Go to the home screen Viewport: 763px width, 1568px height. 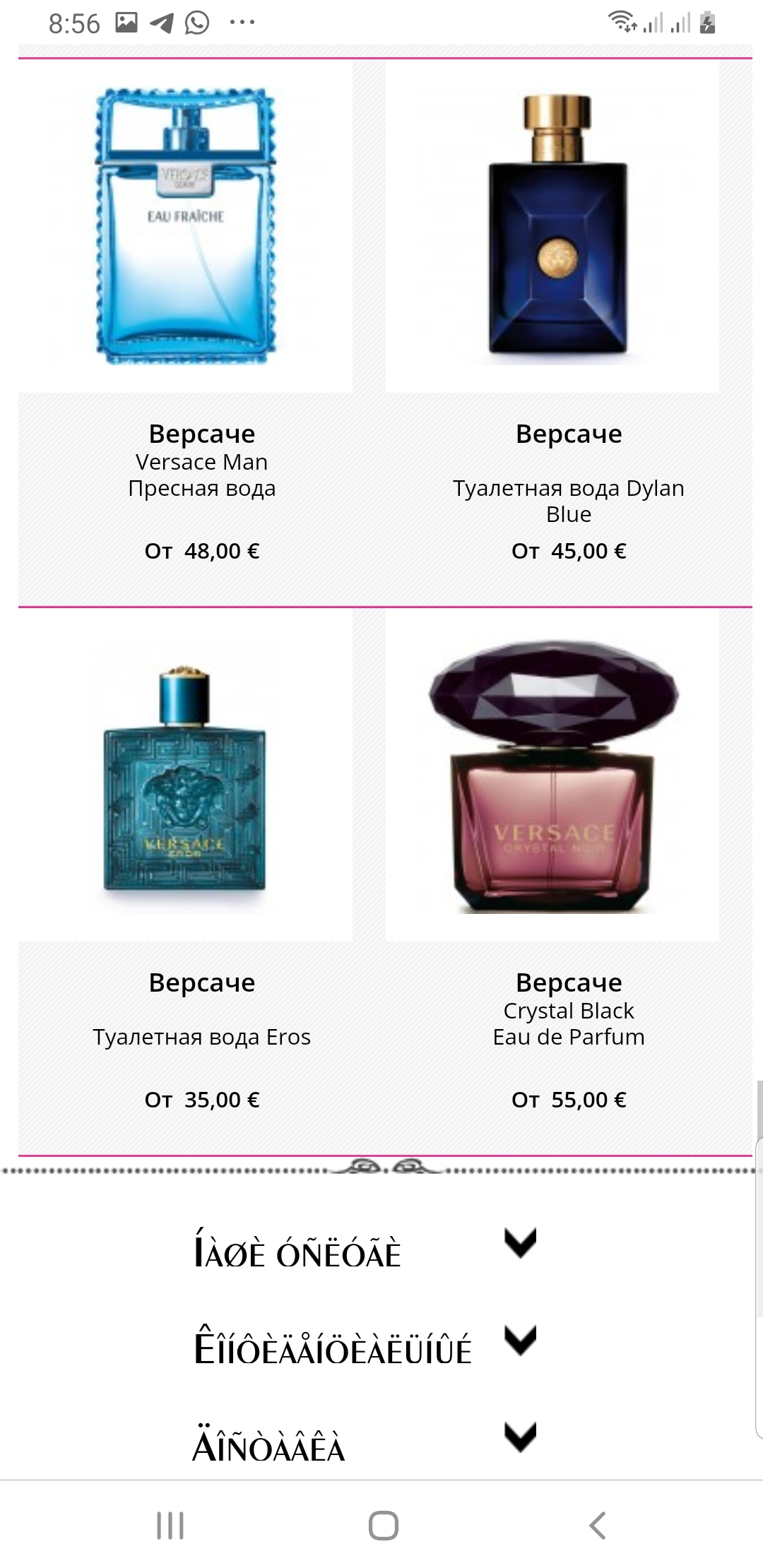(x=383, y=1526)
